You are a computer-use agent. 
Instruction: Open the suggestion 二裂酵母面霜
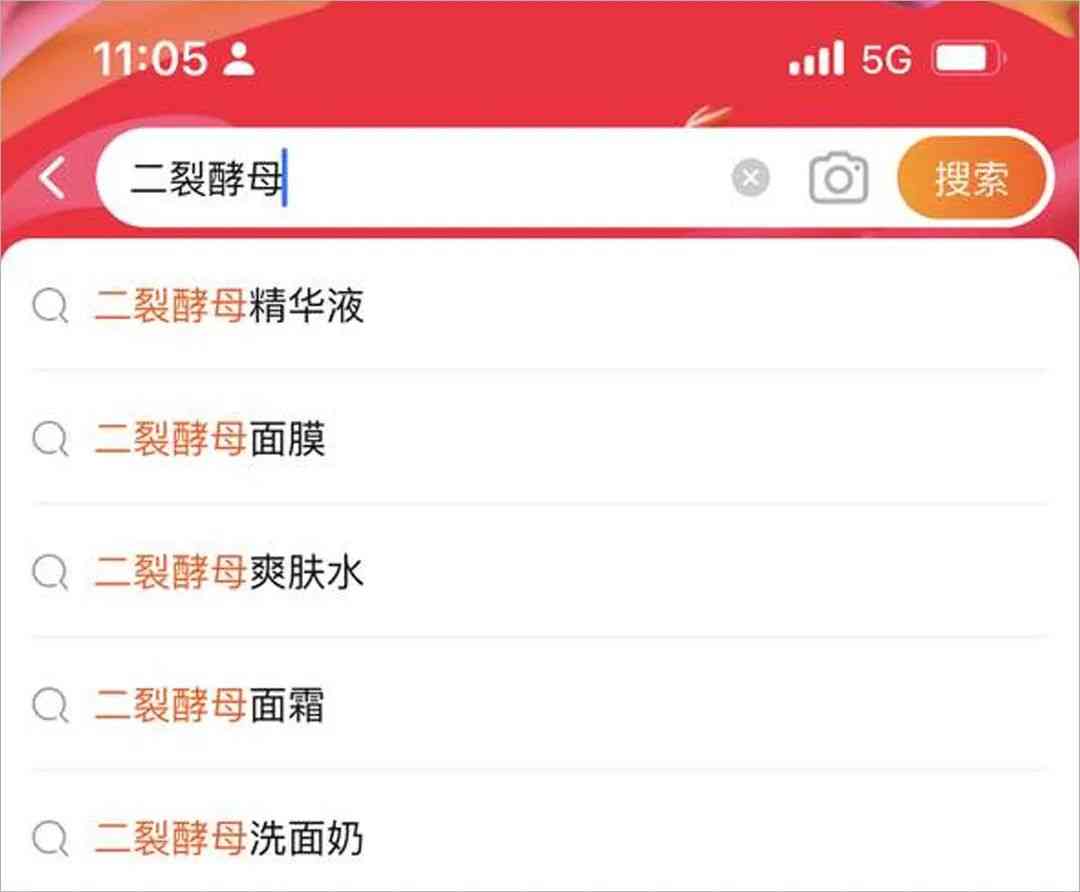pyautogui.click(x=211, y=706)
